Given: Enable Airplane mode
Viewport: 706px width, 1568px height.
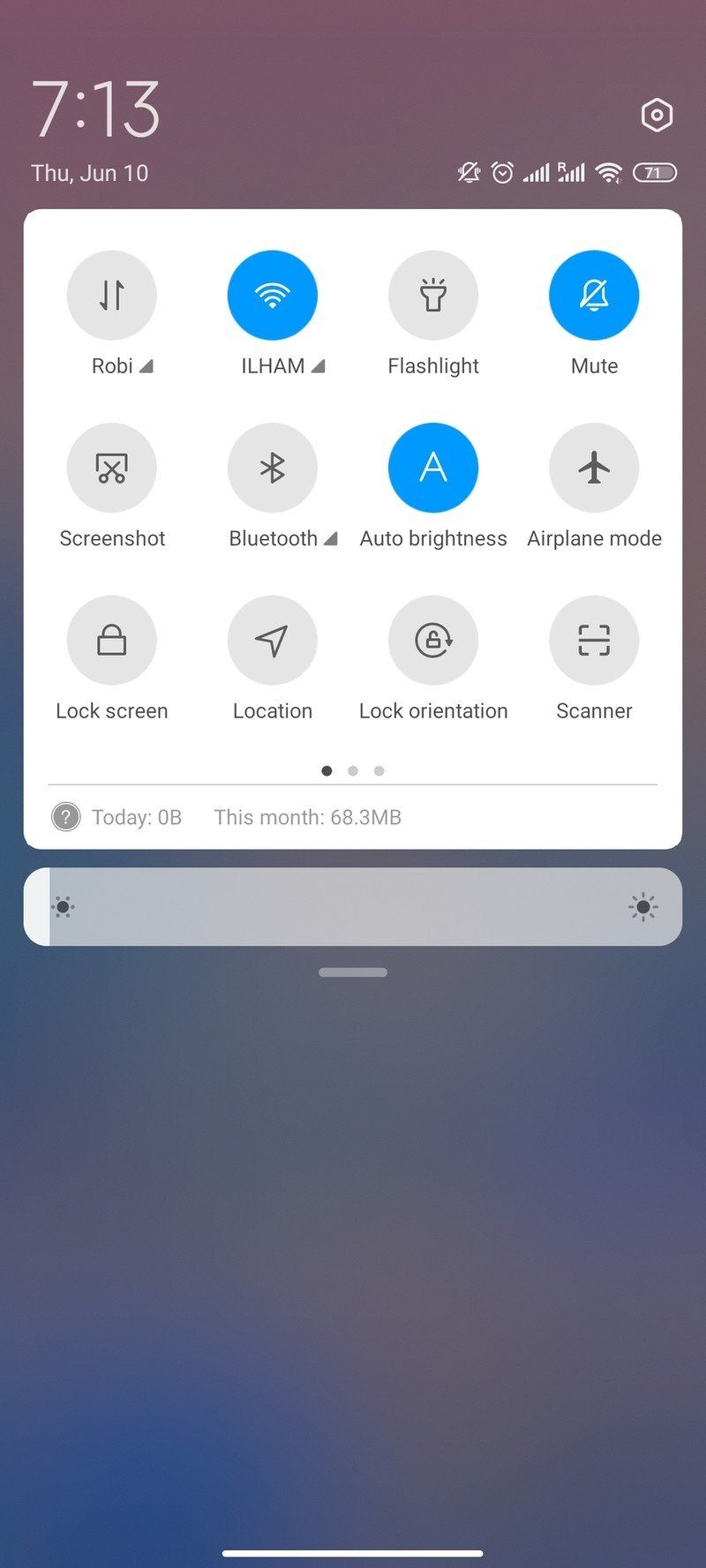Looking at the screenshot, I should click(594, 468).
